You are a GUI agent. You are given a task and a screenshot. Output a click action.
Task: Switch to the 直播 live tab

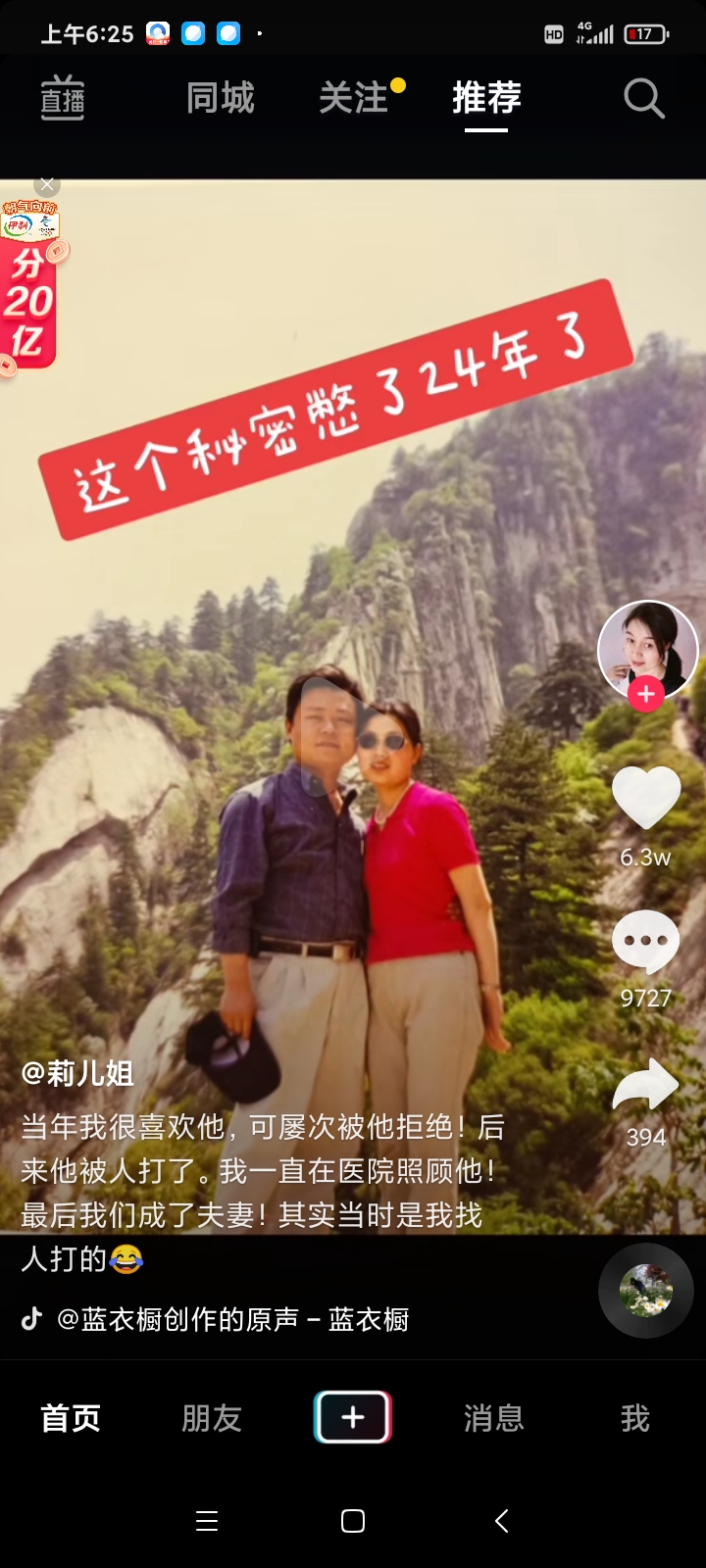(x=63, y=98)
